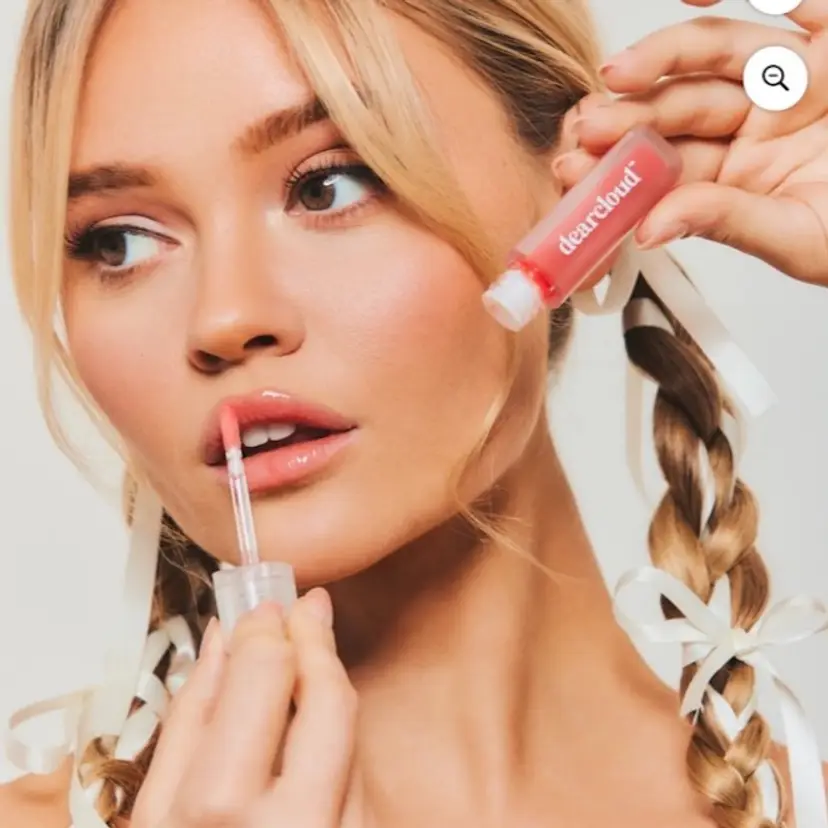Tap the zoom-out magnifier icon
Screen dimensions: 828x828
click(x=775, y=78)
